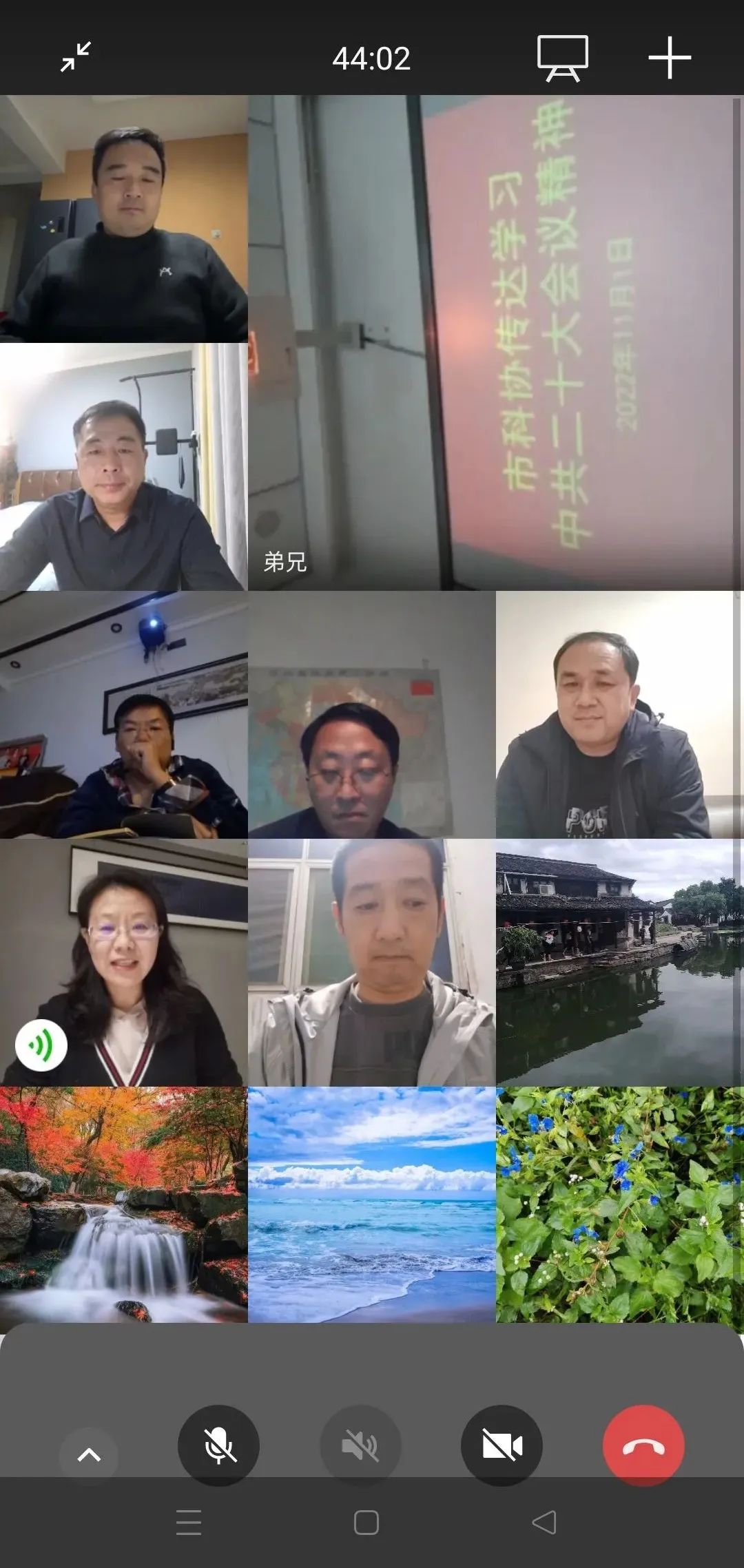
Task: Open the water town scenery participant tile
Action: pyautogui.click(x=619, y=962)
